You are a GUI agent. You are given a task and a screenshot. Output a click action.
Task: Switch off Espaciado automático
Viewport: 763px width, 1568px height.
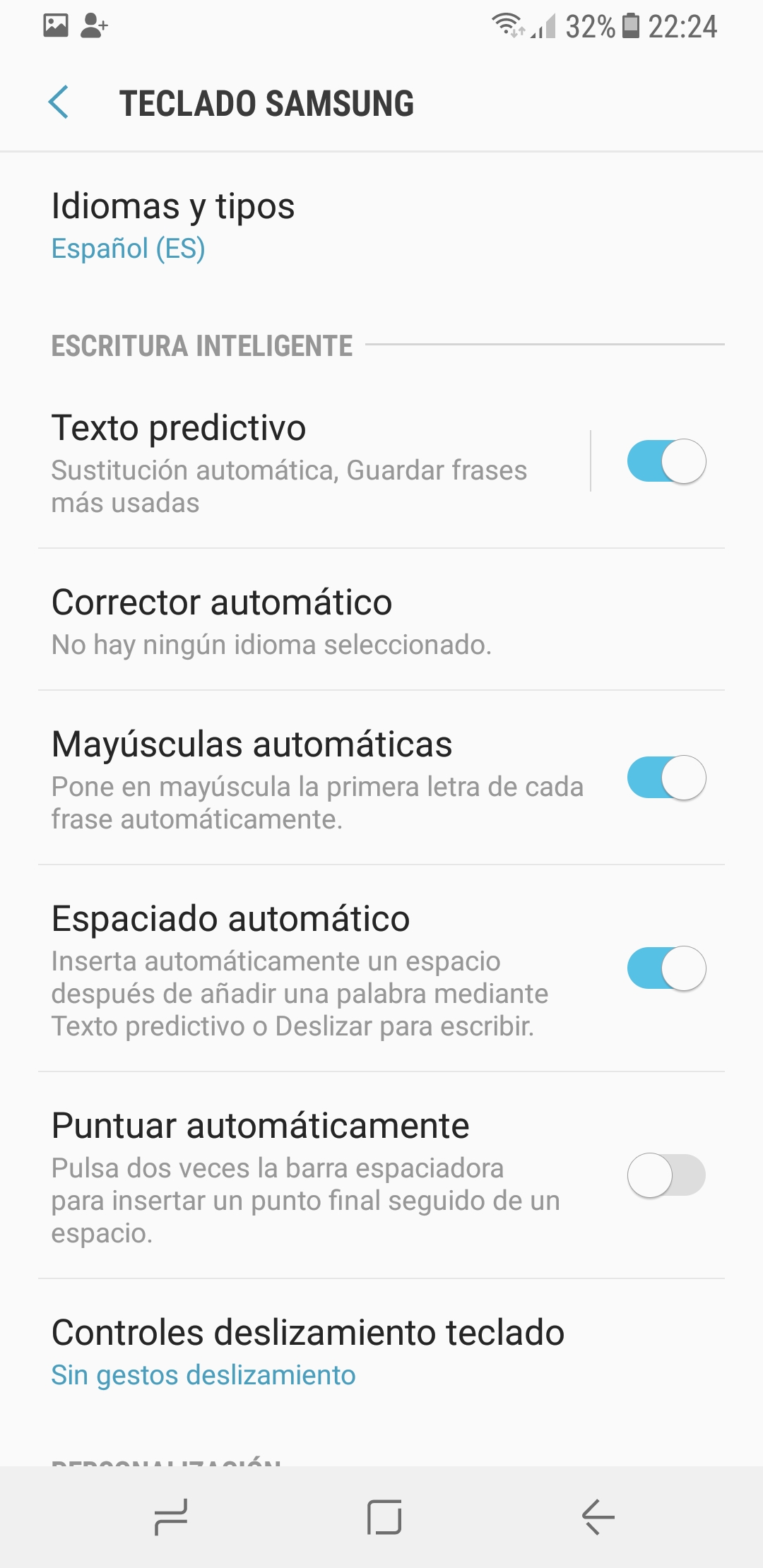[666, 968]
